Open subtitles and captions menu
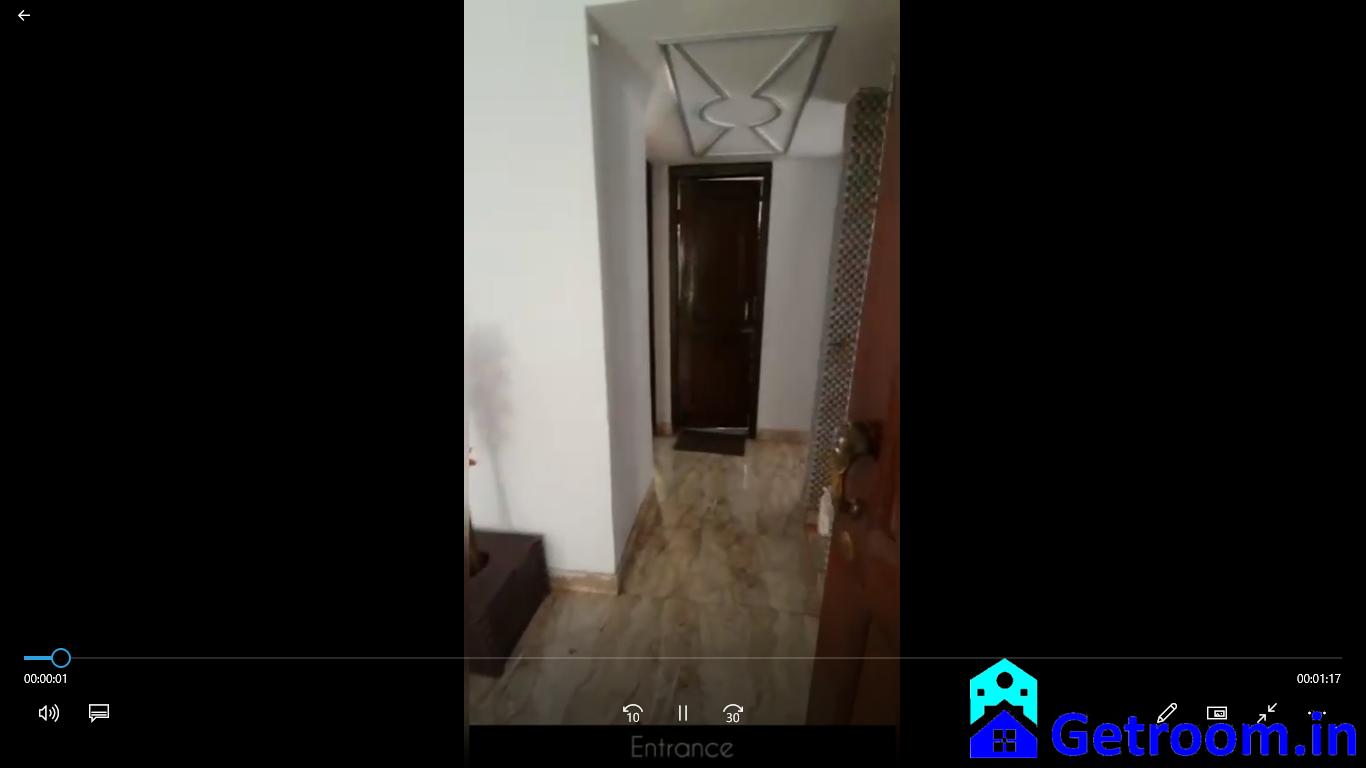Screen dimensions: 1366x768 pyautogui.click(x=99, y=713)
